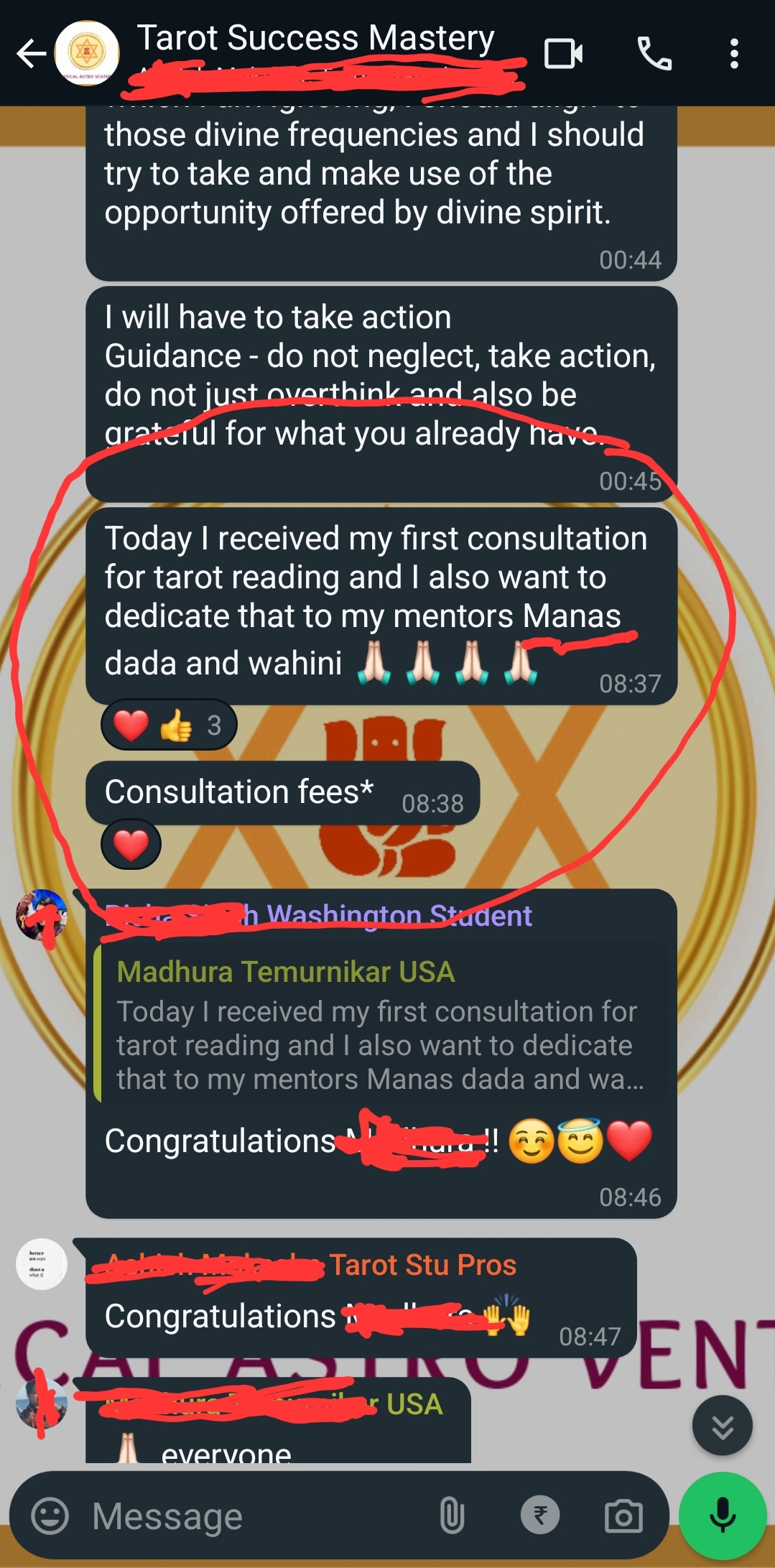Open Tarot Success Mastery group info
Image resolution: width=775 pixels, height=1568 pixels.
point(315,39)
